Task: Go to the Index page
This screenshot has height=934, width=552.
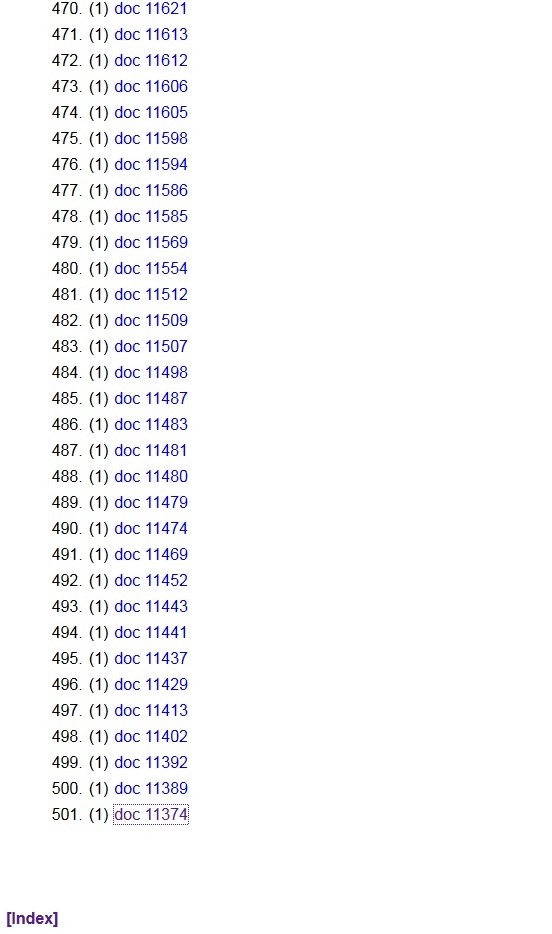Action: (32, 919)
